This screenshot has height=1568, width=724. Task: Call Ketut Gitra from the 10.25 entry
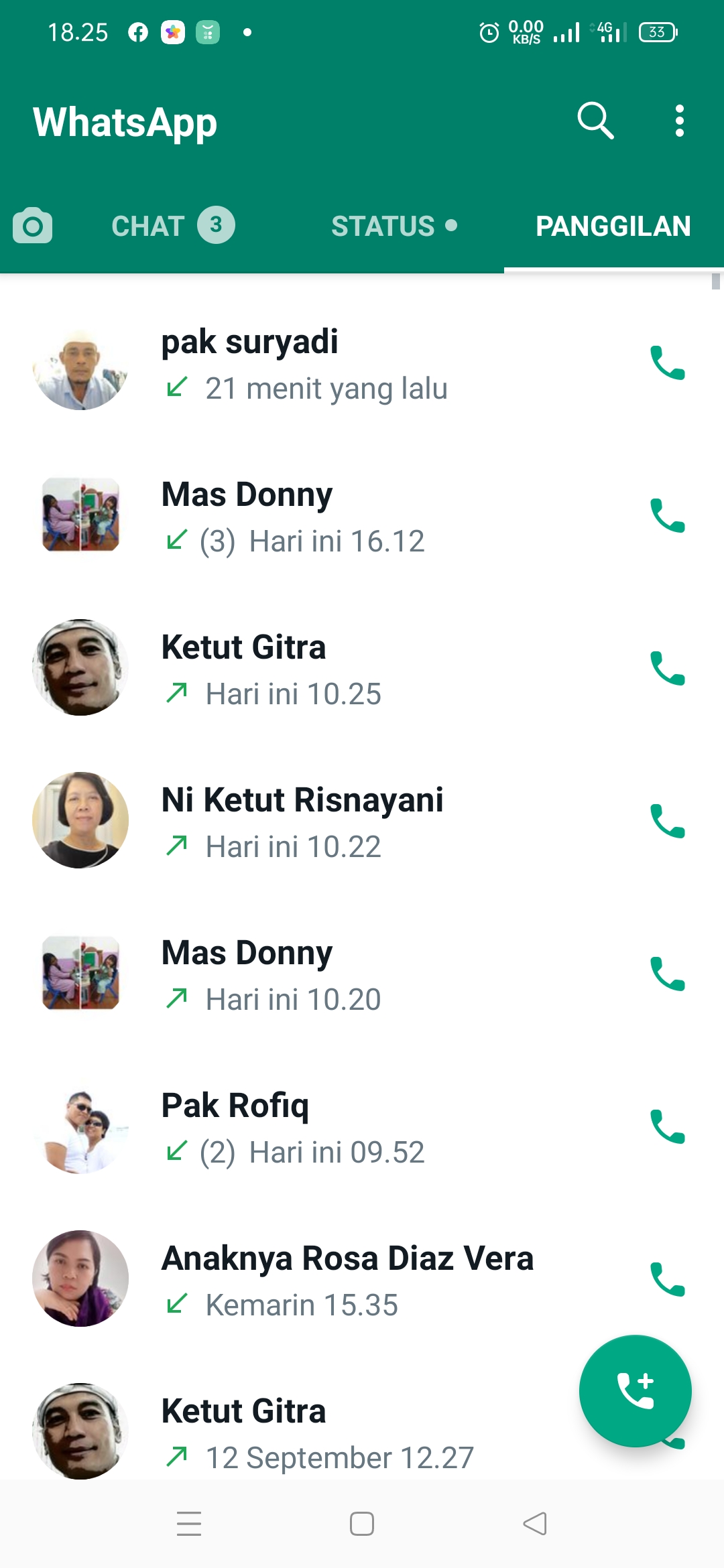(x=668, y=669)
